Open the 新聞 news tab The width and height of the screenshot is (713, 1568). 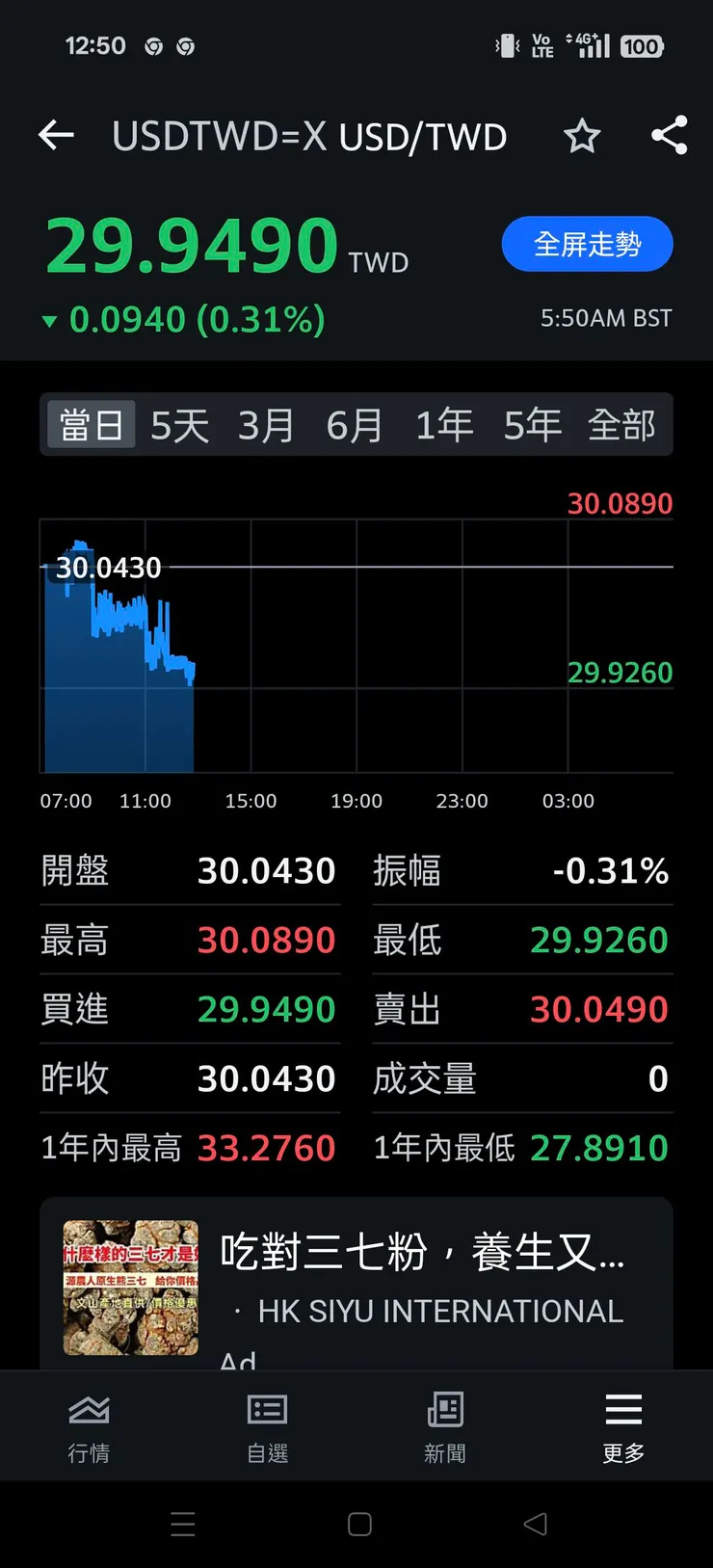444,1426
